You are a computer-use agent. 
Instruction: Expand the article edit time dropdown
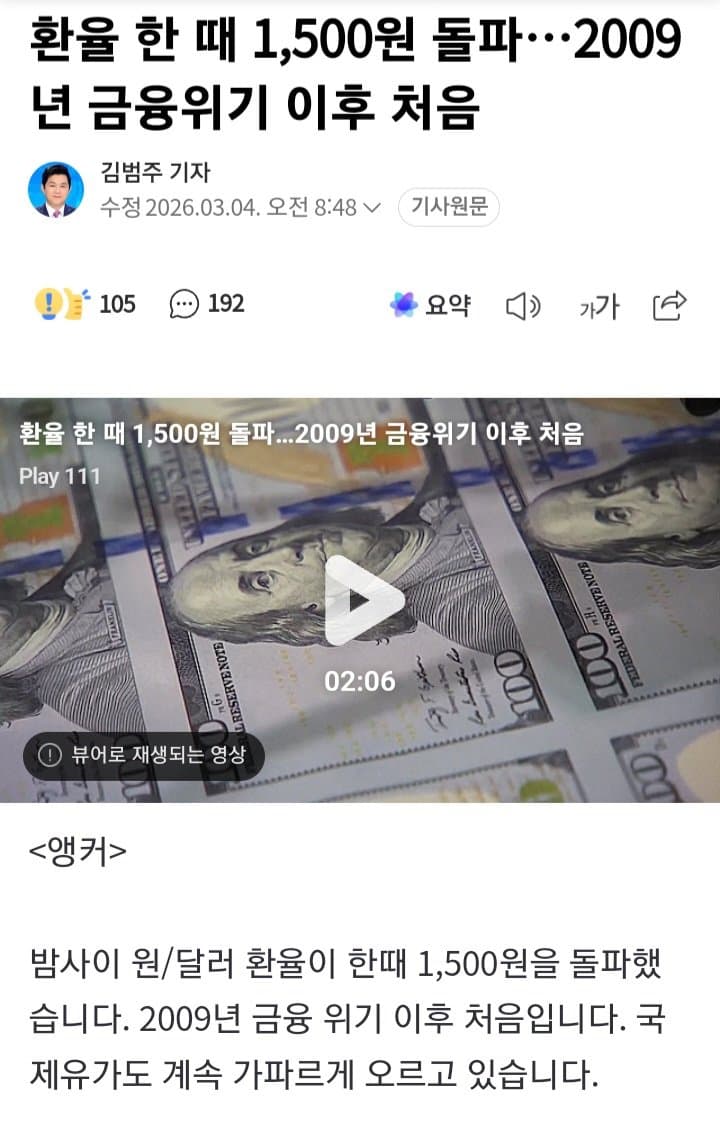point(371,208)
